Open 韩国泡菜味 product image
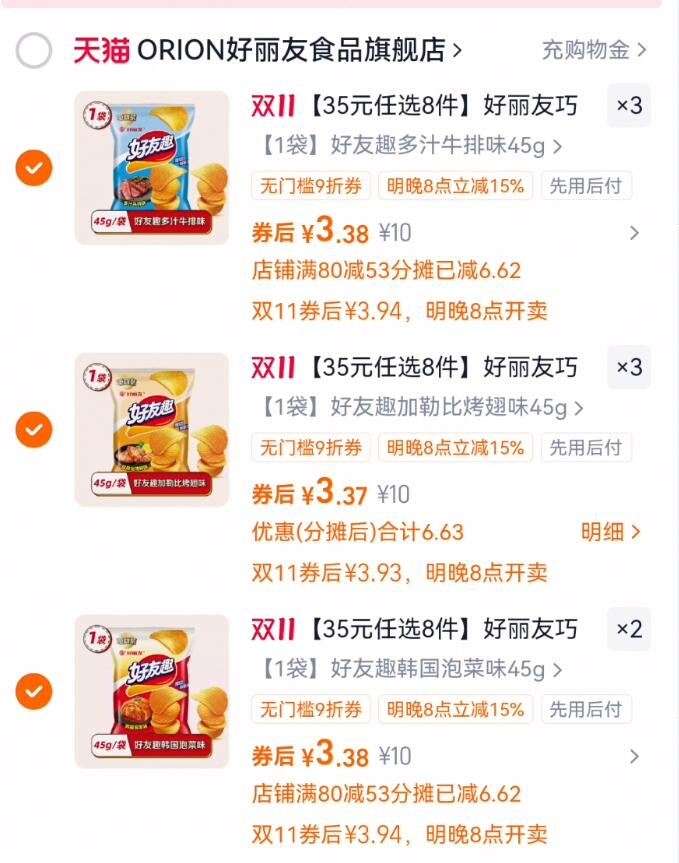Viewport: 679px width, 863px height. (152, 691)
